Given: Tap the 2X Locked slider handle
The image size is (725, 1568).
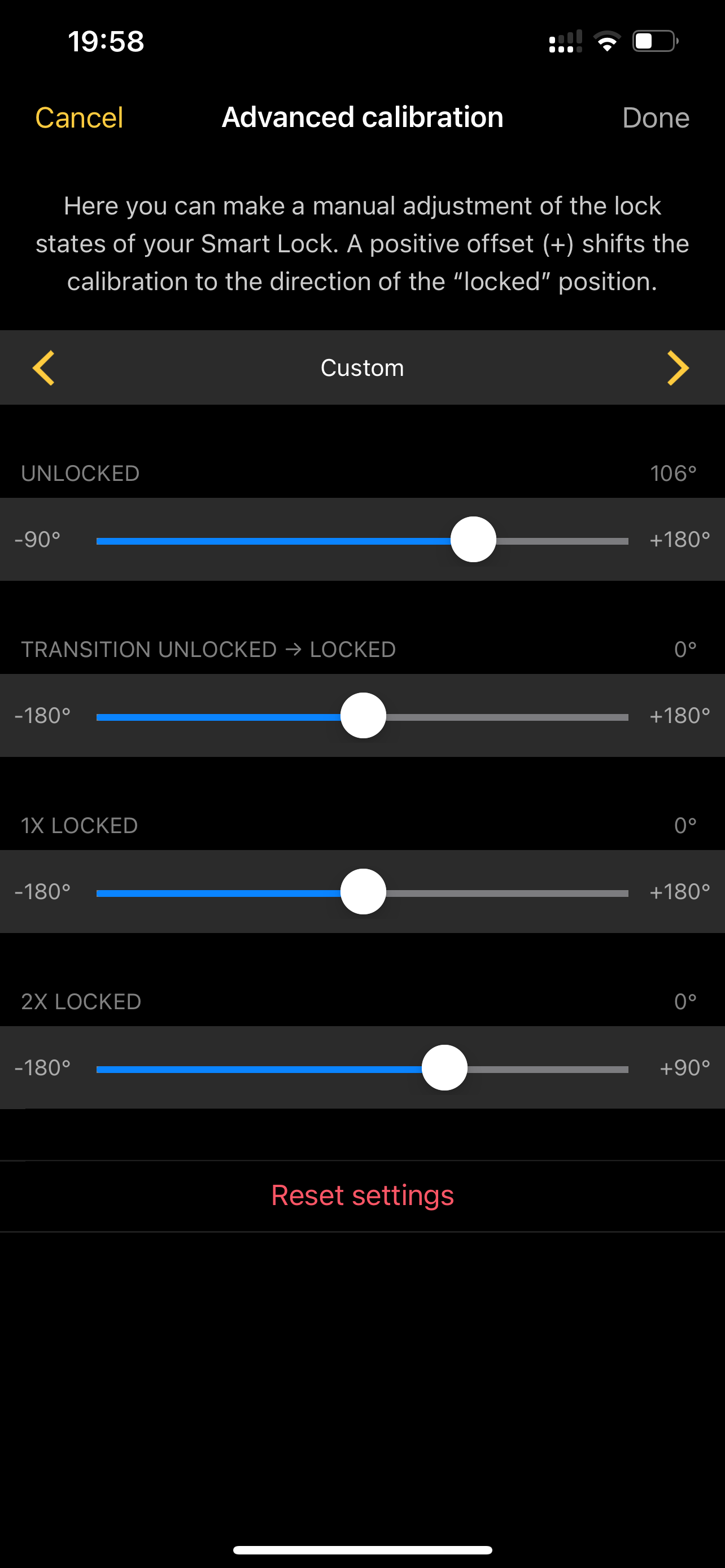Looking at the screenshot, I should coord(444,1068).
